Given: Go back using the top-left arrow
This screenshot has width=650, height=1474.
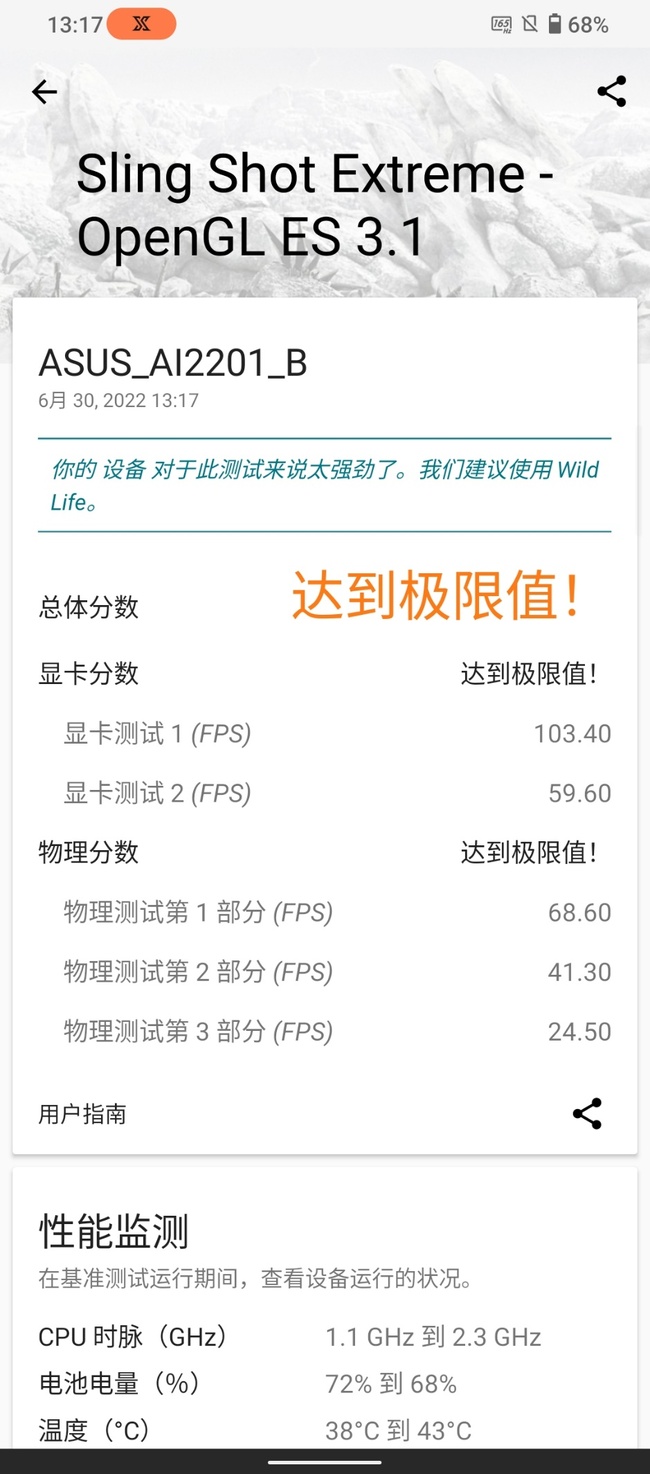Looking at the screenshot, I should coord(44,92).
